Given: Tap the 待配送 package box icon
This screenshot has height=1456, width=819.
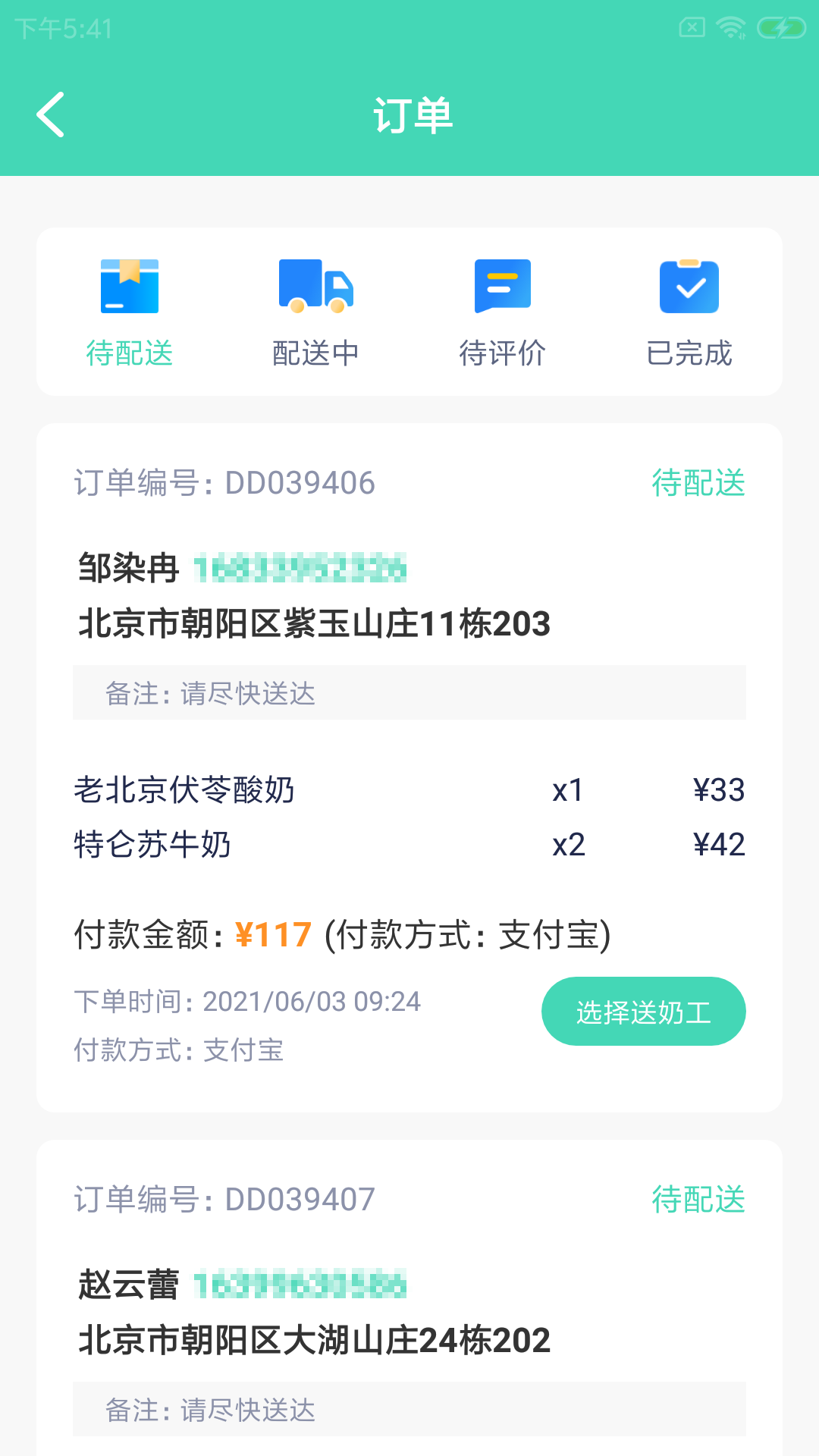Looking at the screenshot, I should coord(130,286).
